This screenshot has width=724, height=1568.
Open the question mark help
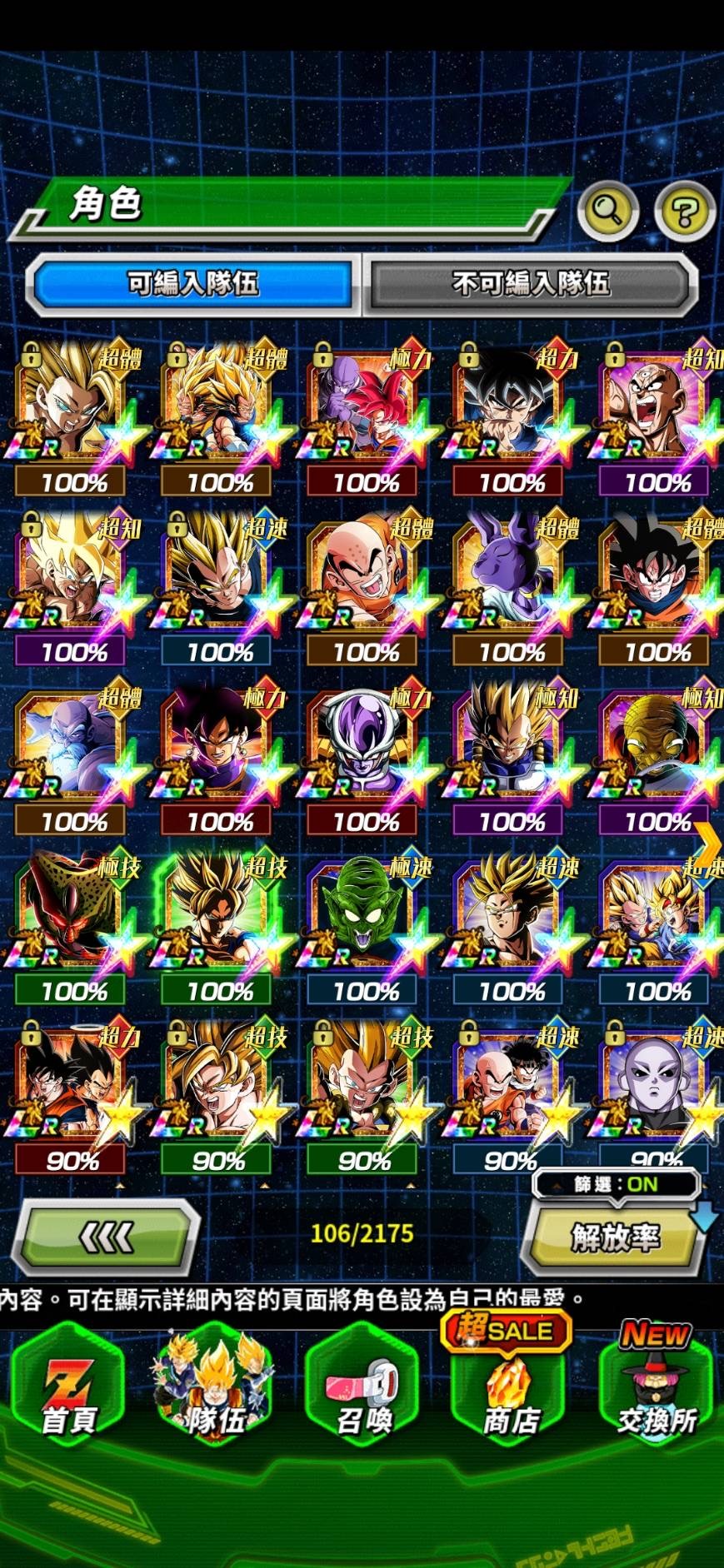point(684,212)
